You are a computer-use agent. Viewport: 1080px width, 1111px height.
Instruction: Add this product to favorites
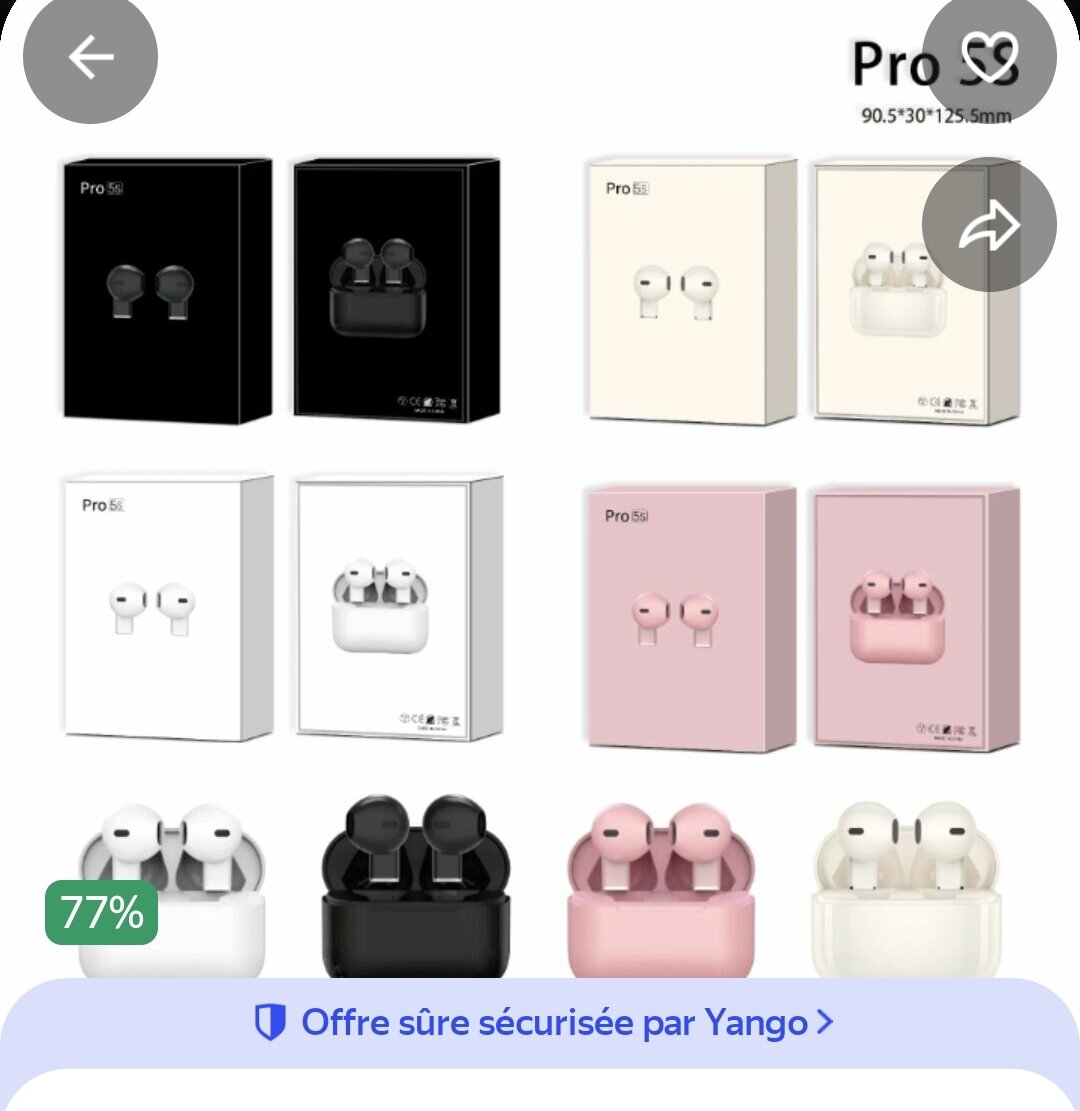point(988,55)
